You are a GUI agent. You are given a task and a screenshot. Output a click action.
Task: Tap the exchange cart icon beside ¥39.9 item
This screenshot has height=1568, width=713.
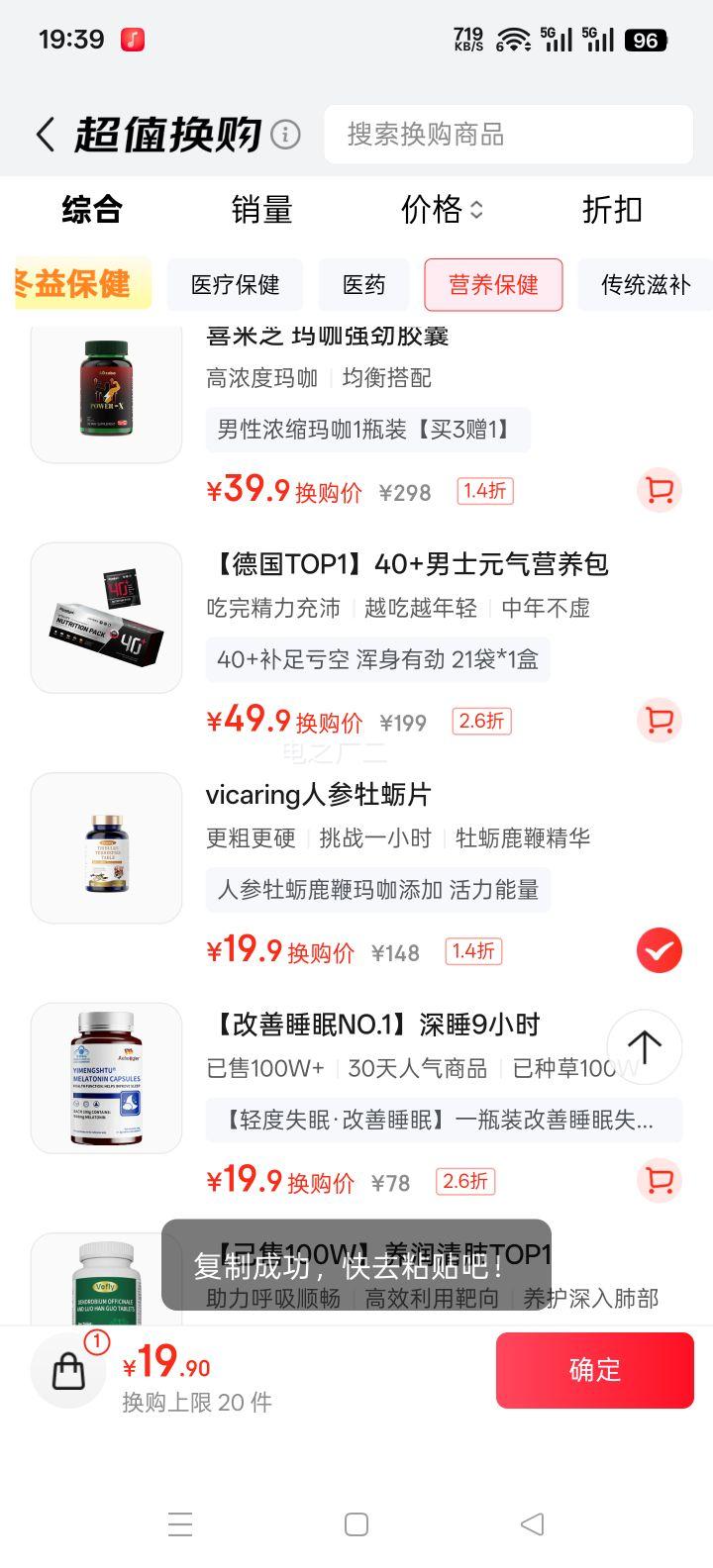659,491
